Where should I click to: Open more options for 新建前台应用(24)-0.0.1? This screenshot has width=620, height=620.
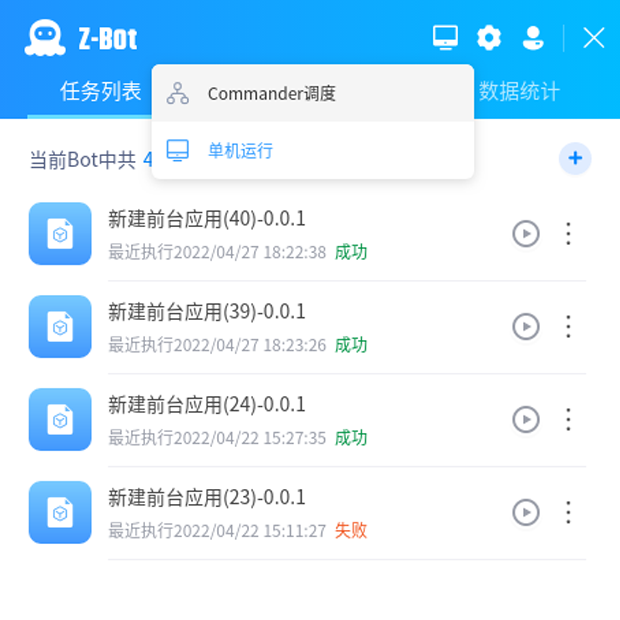click(568, 420)
